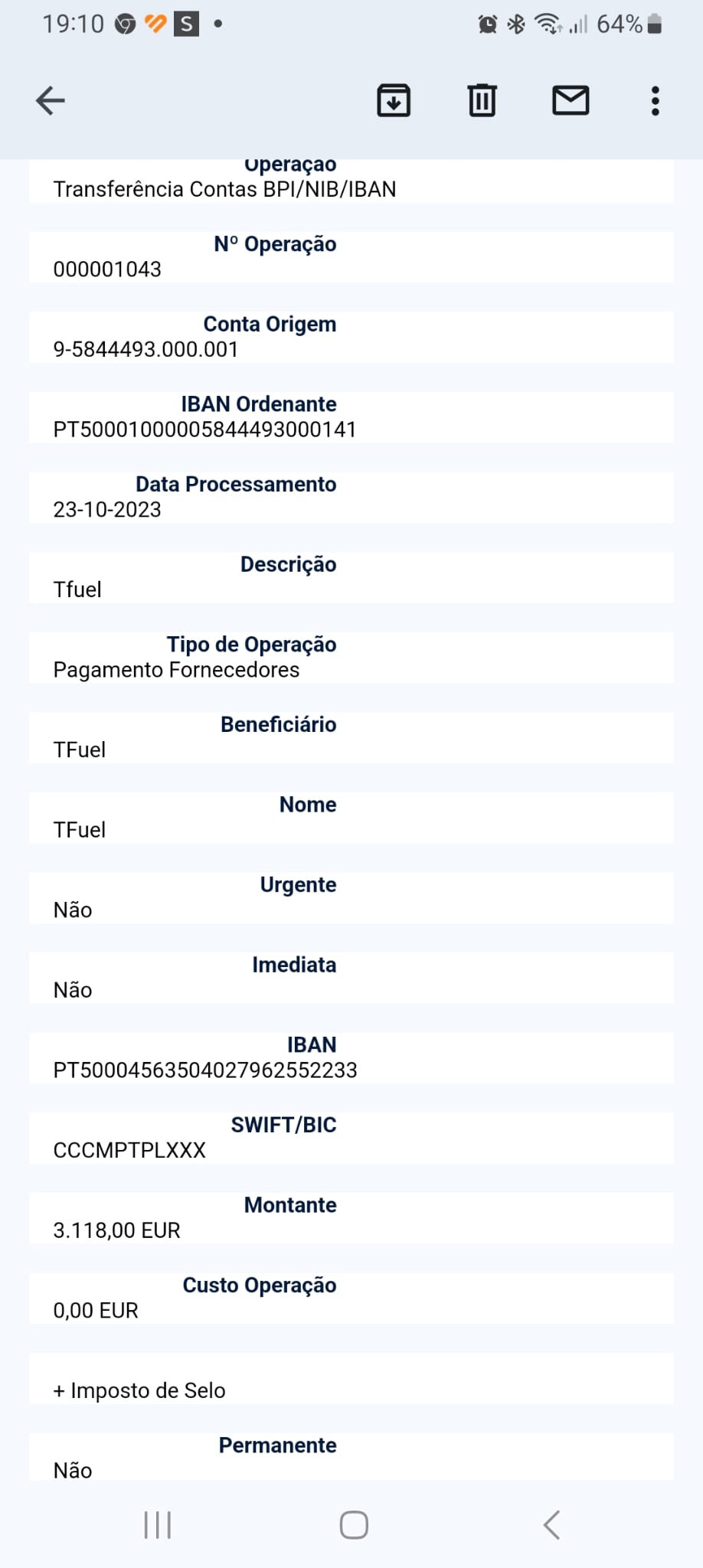Screen dimensions: 703x1568
Task: Mark email as unread via envelope icon
Action: pyautogui.click(x=571, y=100)
